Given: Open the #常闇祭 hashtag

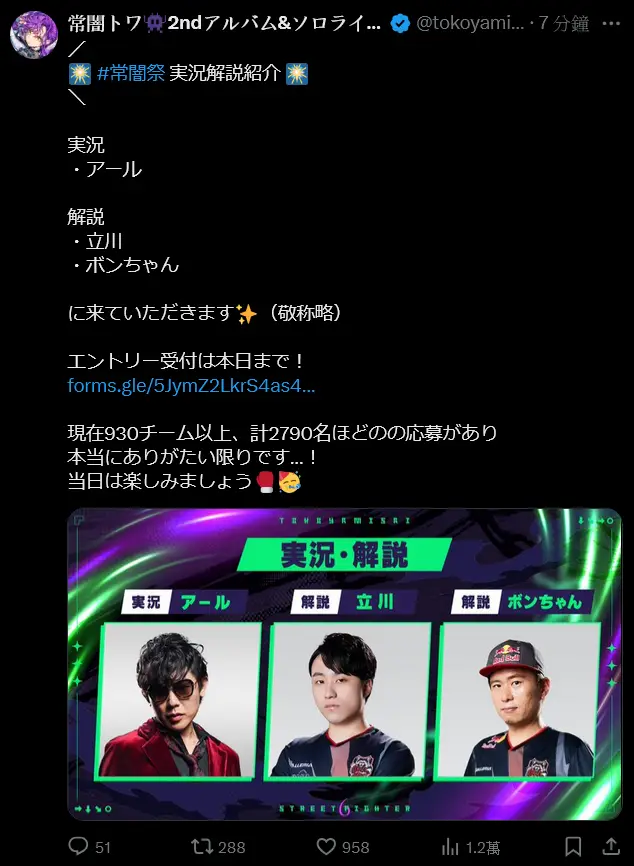Looking at the screenshot, I should click(x=130, y=73).
